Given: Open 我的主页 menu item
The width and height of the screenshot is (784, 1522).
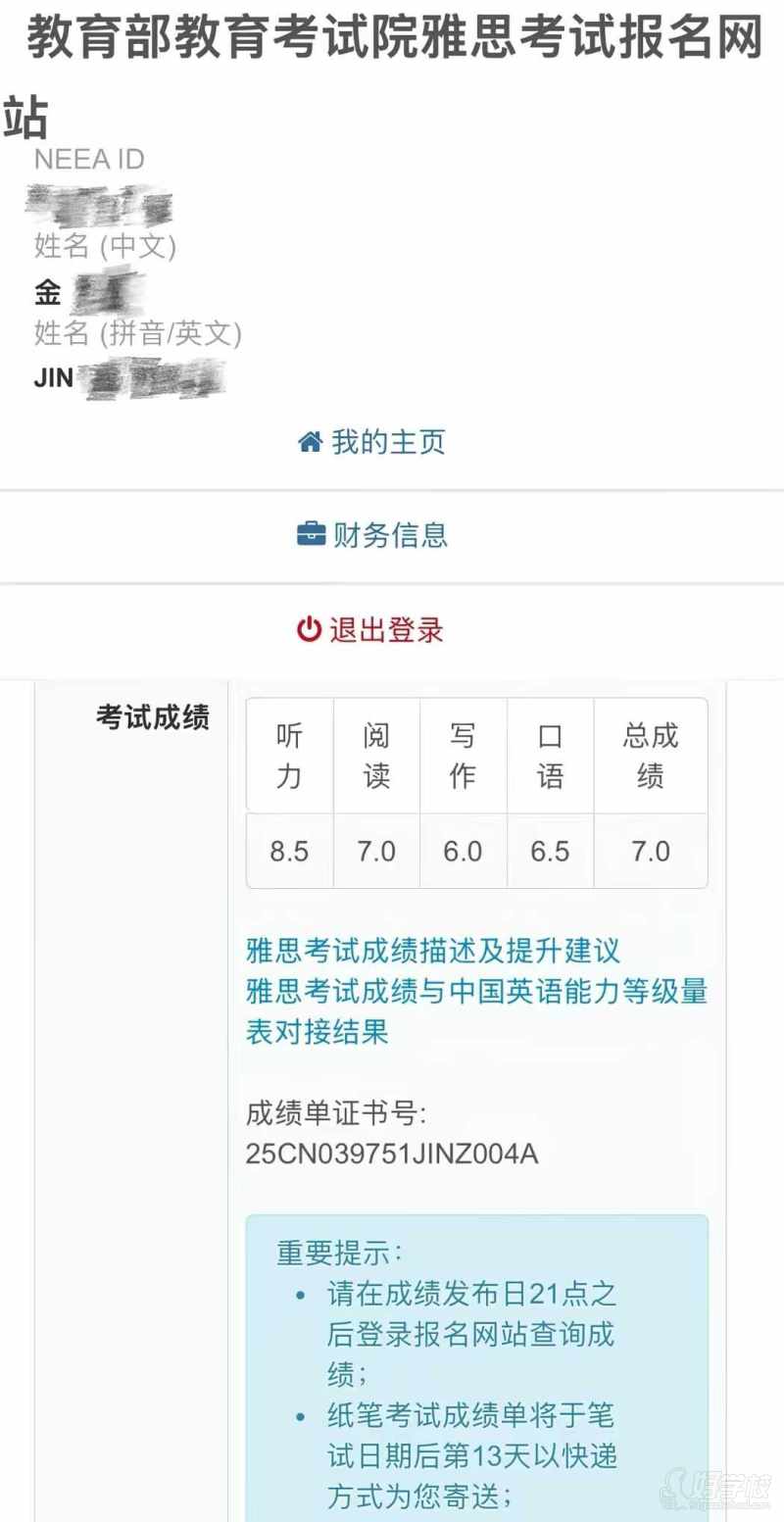Looking at the screenshot, I should click(372, 442).
